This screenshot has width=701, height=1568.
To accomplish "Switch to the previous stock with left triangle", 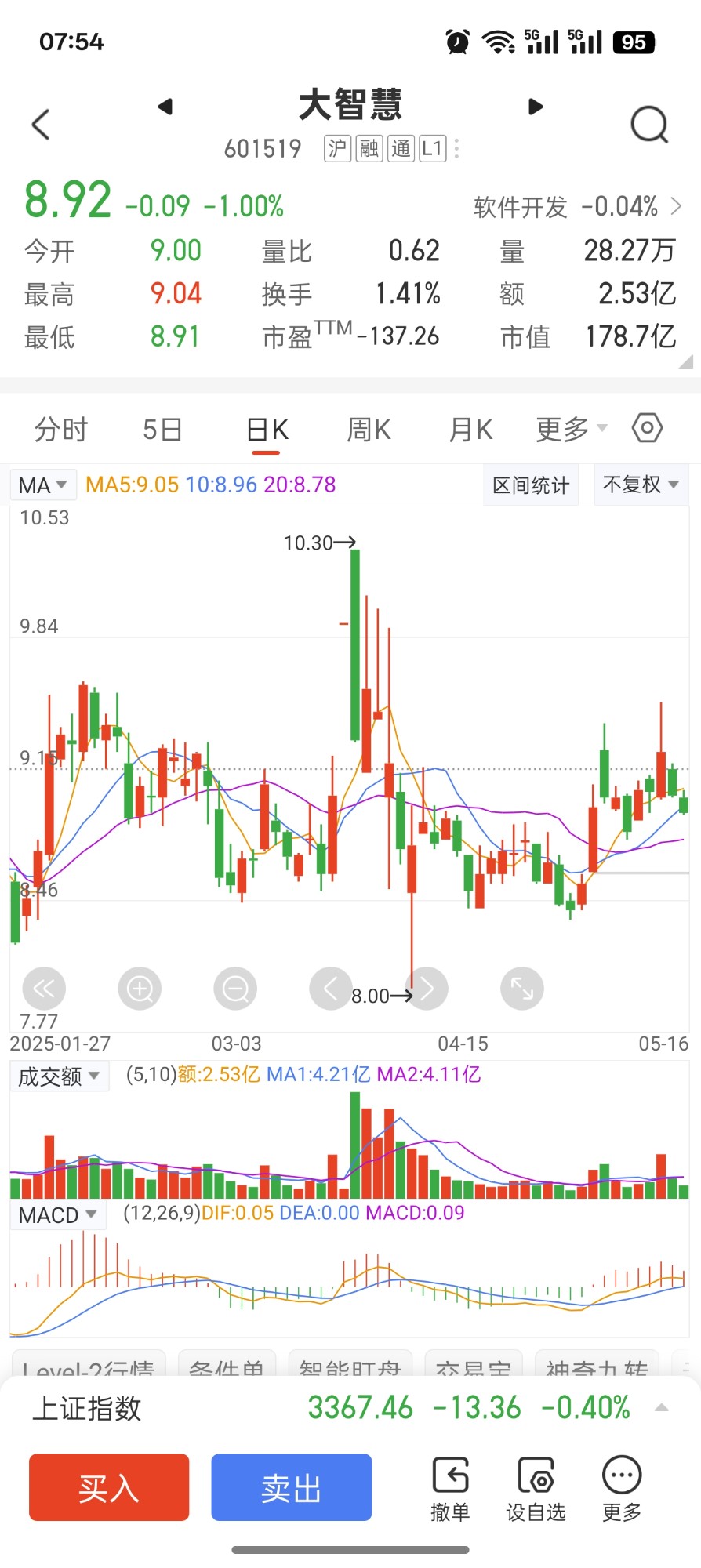I will click(x=165, y=107).
